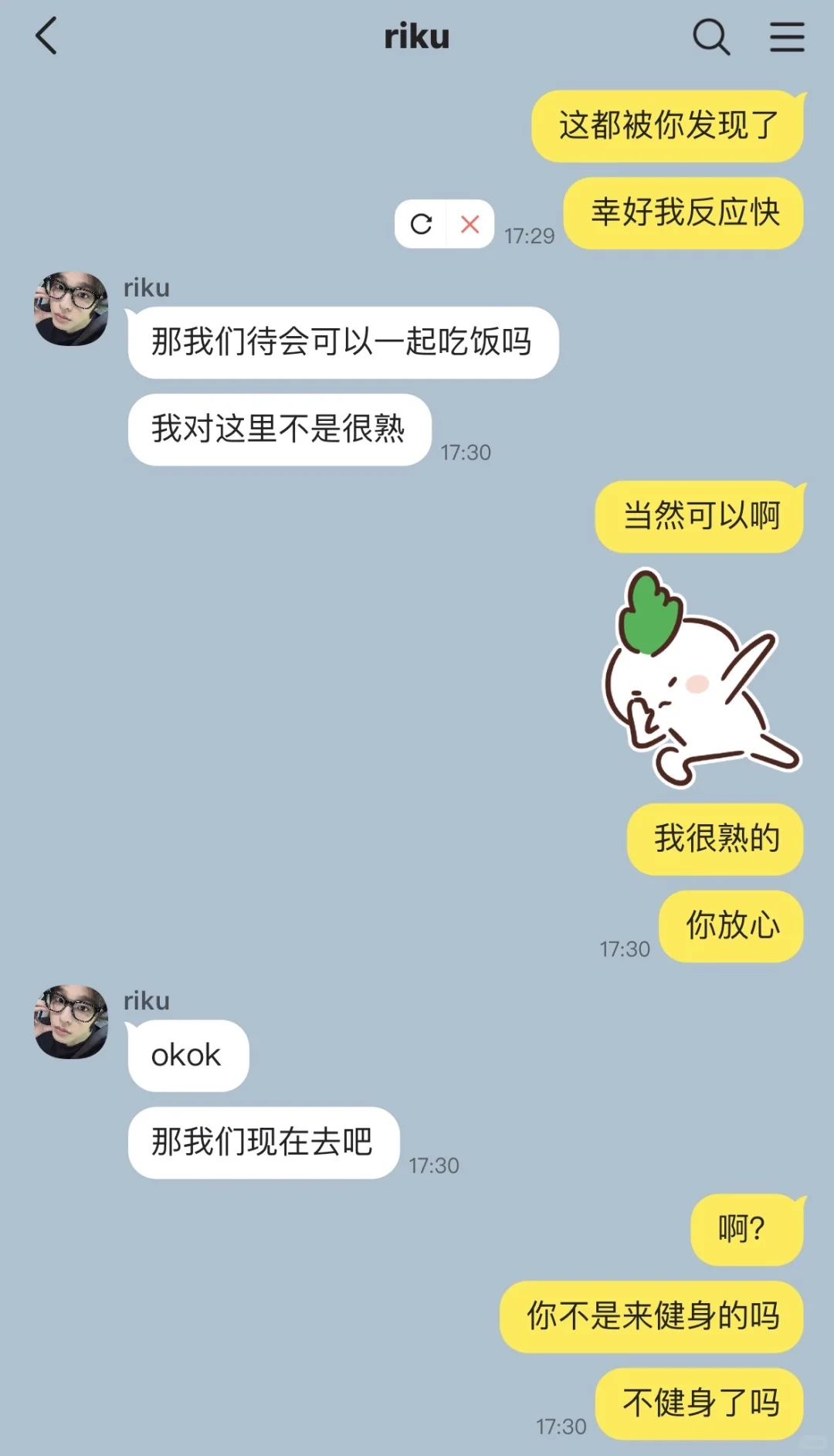
Task: Cancel the failed message with red X
Action: [x=470, y=224]
